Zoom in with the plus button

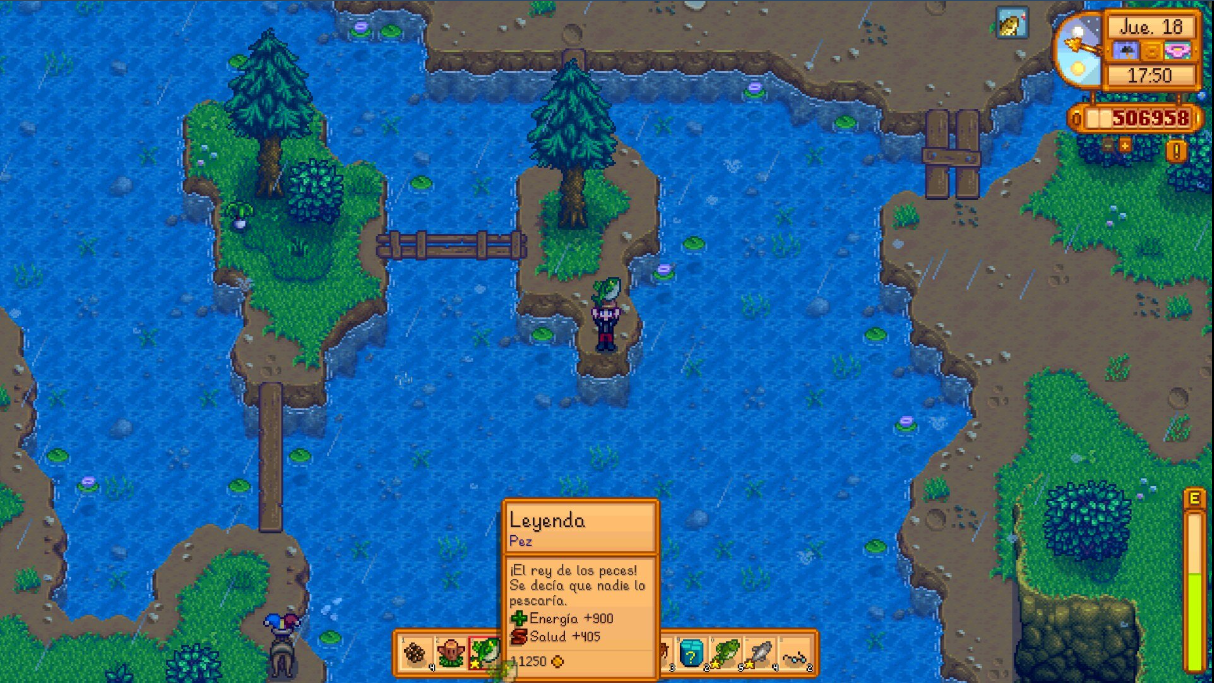coord(1125,146)
